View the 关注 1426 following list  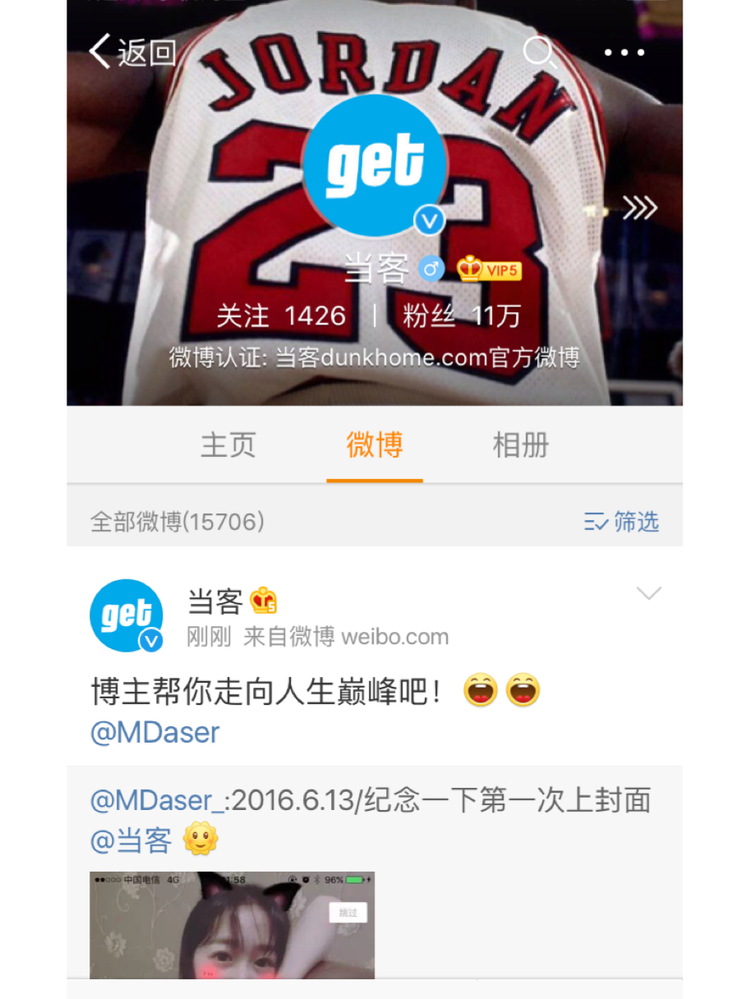pyautogui.click(x=281, y=316)
